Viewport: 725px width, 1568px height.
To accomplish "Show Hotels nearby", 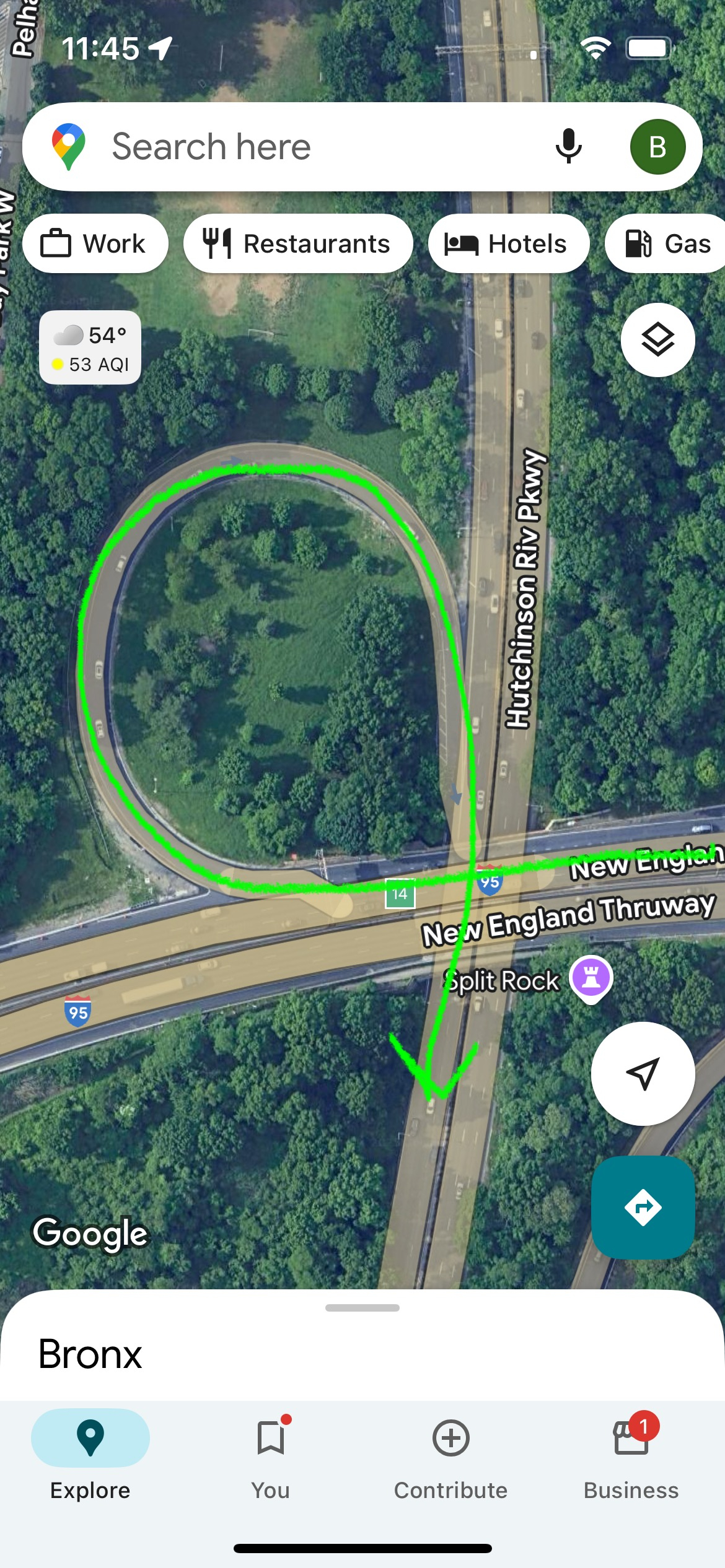I will tap(509, 243).
